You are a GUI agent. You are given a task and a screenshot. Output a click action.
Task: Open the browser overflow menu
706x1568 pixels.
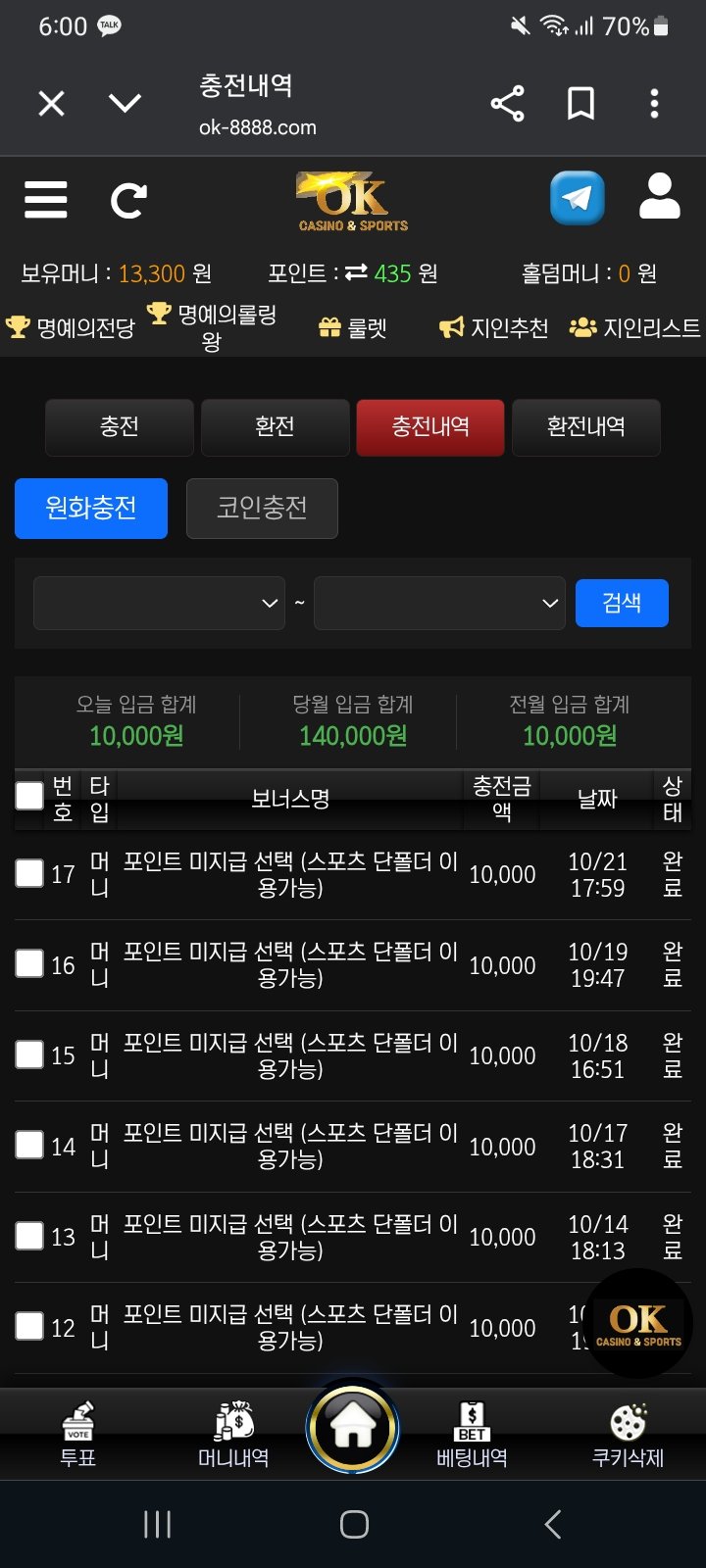point(654,103)
